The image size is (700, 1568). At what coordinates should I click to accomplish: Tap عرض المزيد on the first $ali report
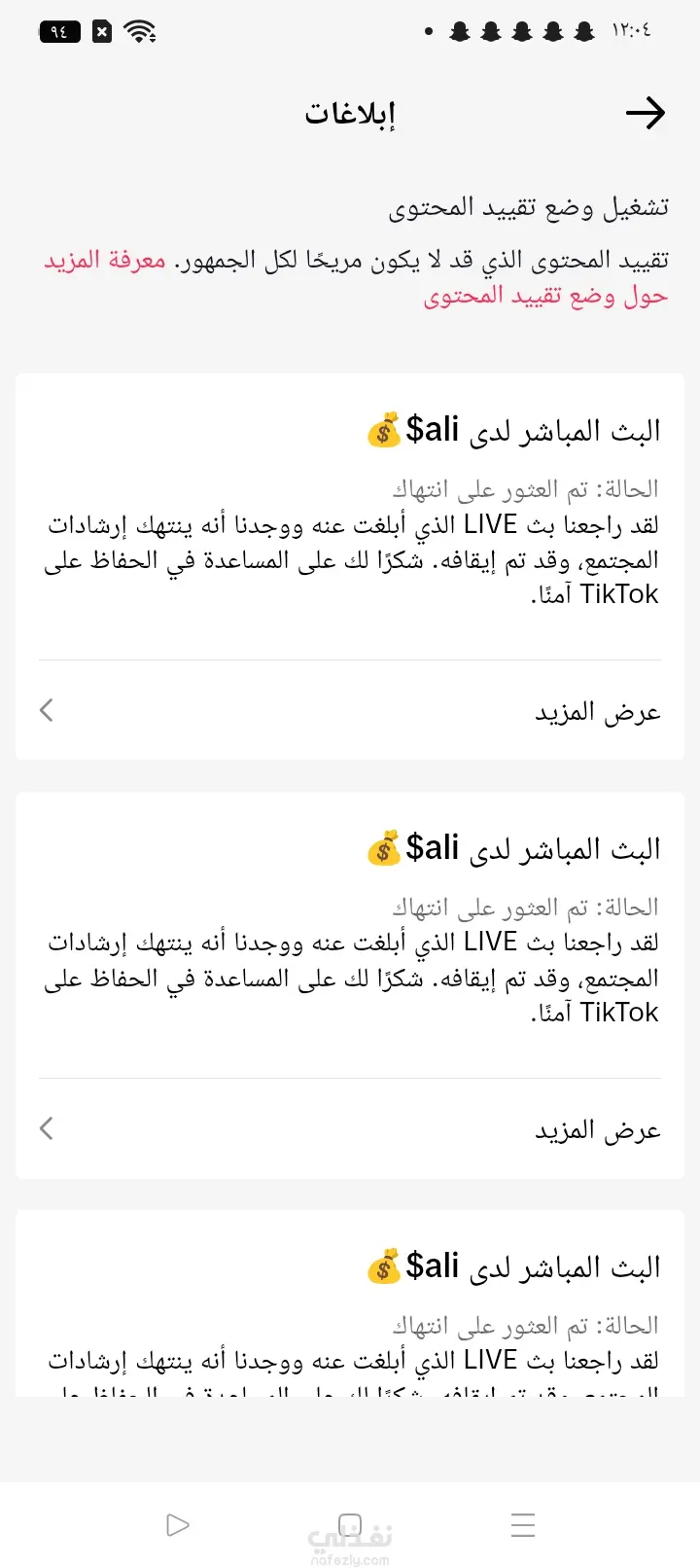[350, 711]
